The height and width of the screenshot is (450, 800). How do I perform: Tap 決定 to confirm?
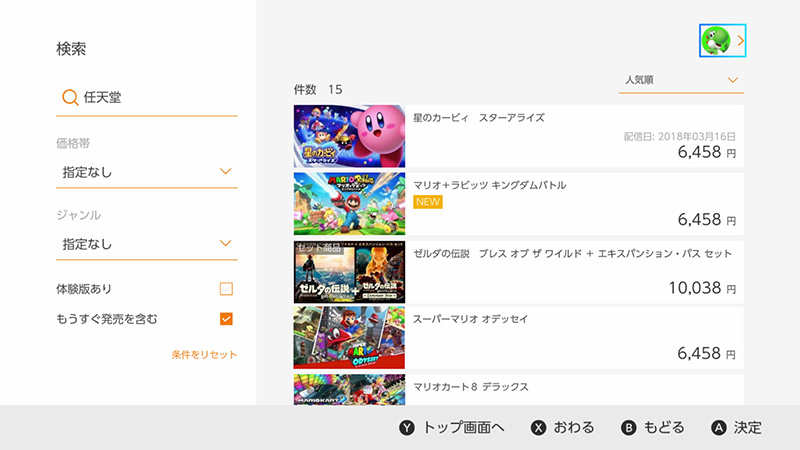coord(737,428)
